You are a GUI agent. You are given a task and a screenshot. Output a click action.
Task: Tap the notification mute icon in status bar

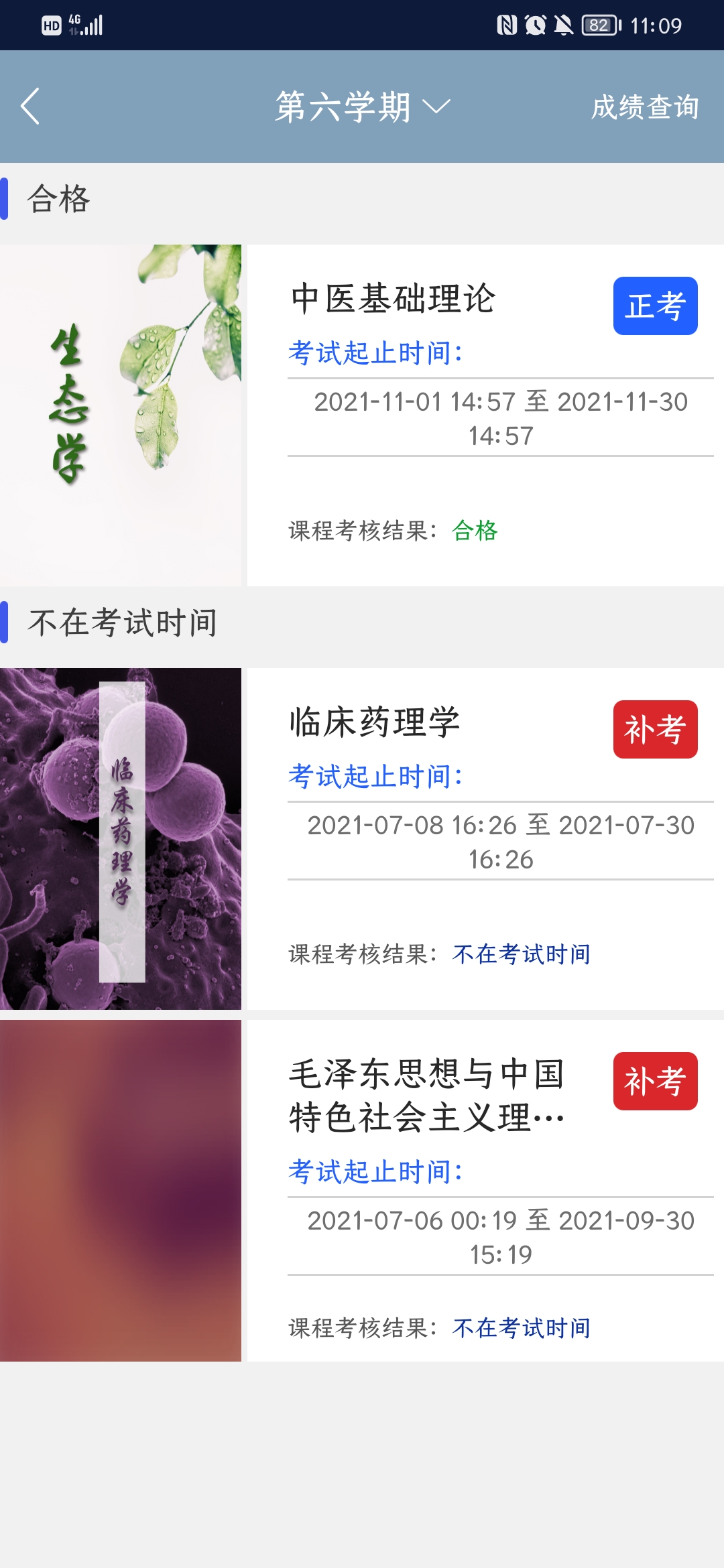563,25
